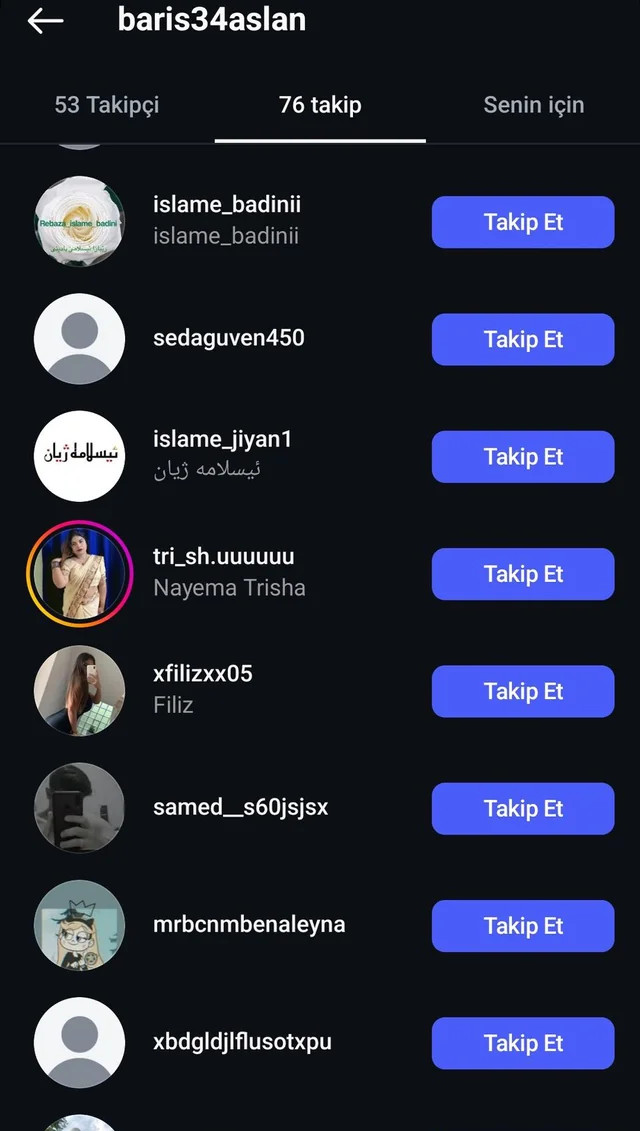The width and height of the screenshot is (640, 1131).
Task: Tap Takip Et next to sedaguven450
Action: point(522,339)
